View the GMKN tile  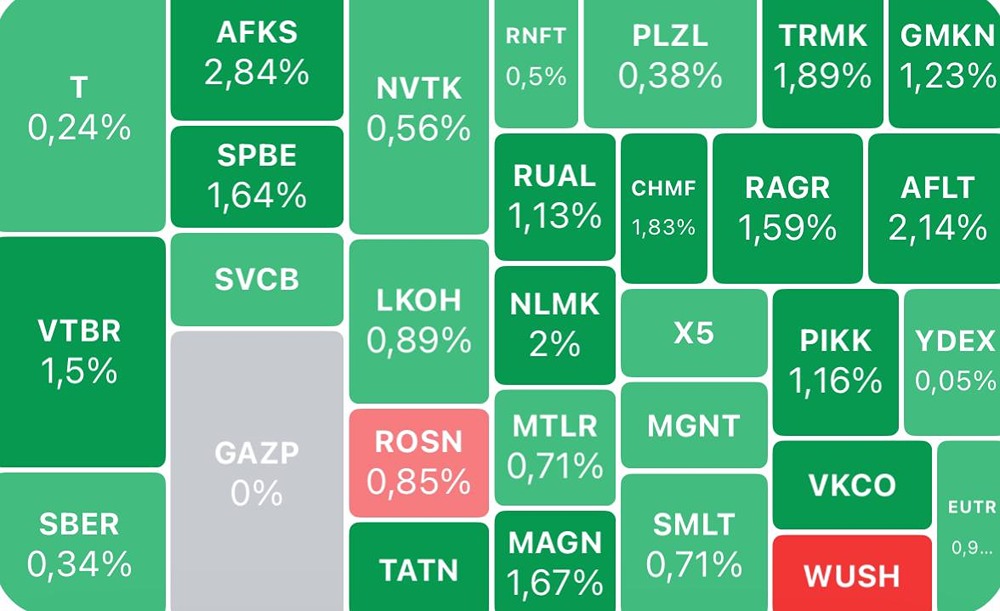click(943, 56)
